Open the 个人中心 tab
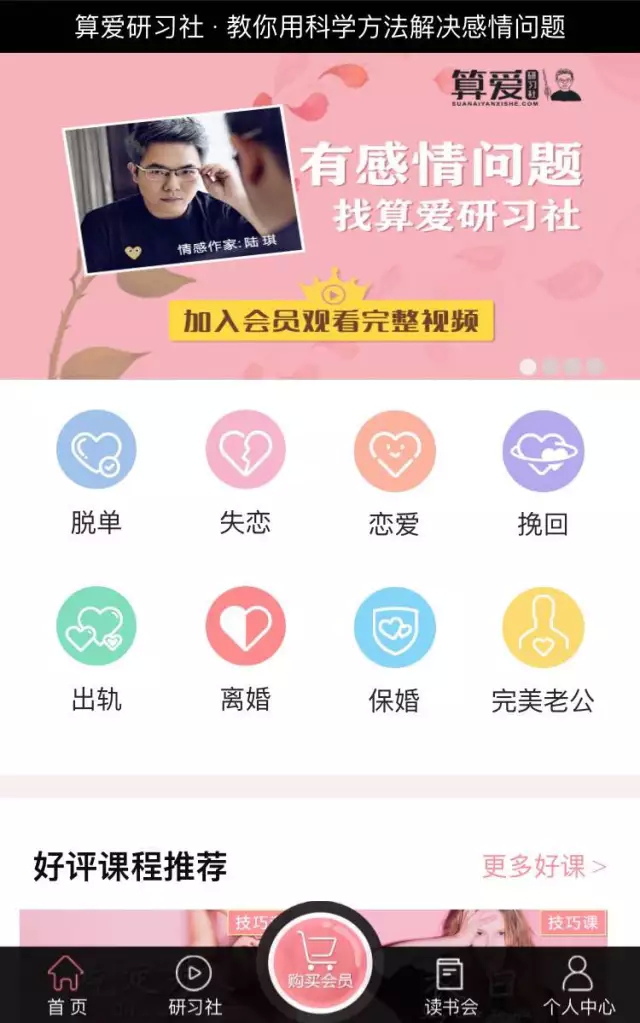 [x=577, y=984]
